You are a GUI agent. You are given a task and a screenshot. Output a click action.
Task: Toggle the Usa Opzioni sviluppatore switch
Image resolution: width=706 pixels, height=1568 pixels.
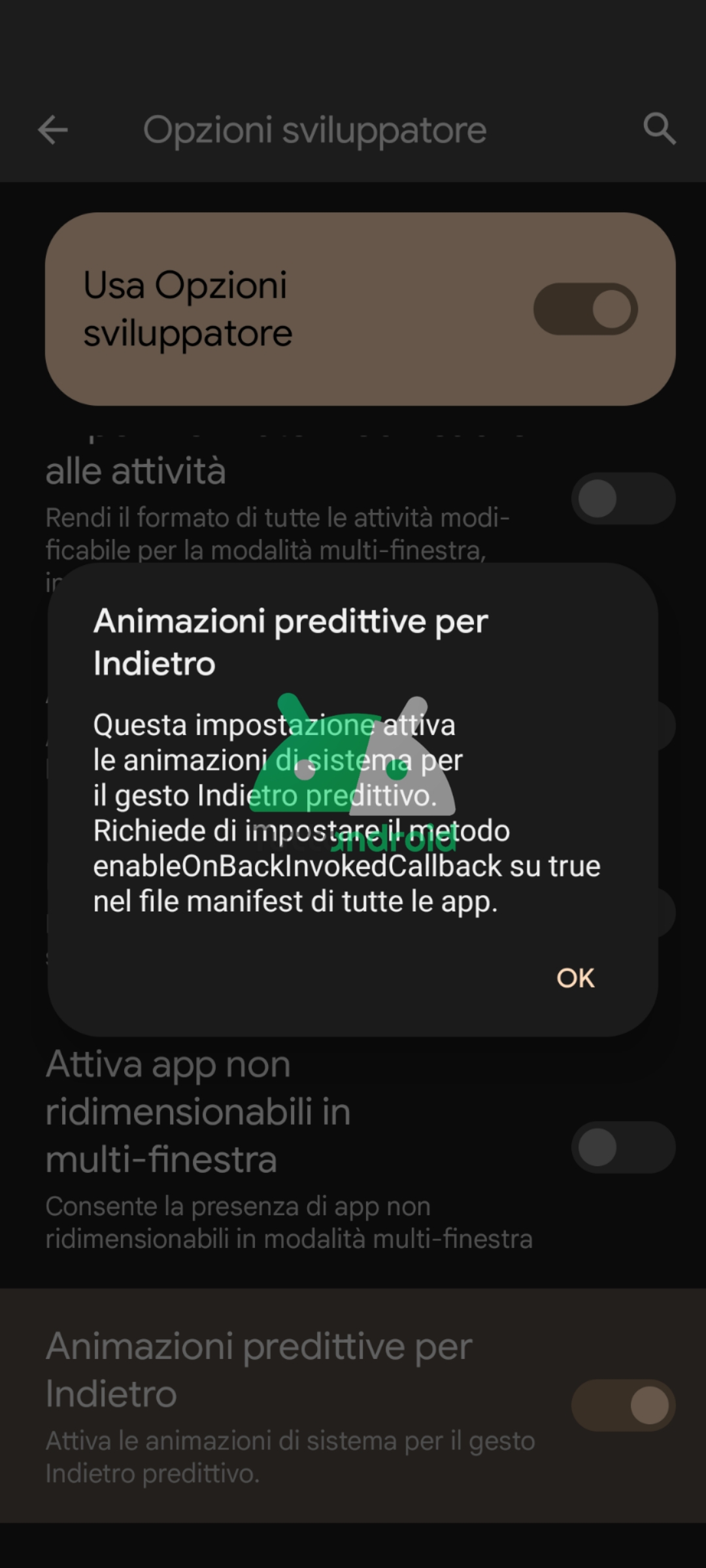[x=585, y=309]
